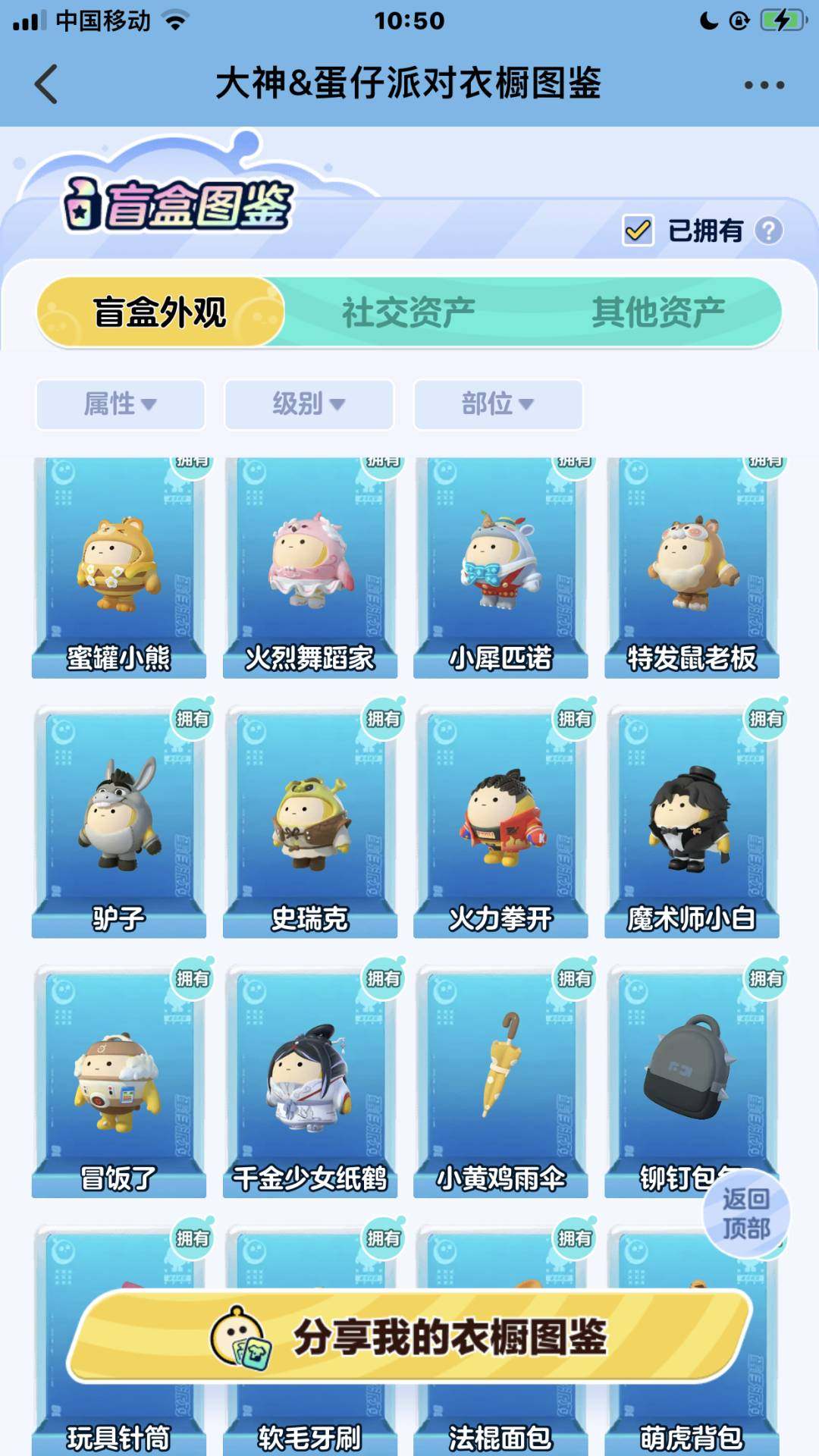The image size is (819, 1456).
Task: Select the 史瑞克 costume thumbnail
Action: pos(308,827)
